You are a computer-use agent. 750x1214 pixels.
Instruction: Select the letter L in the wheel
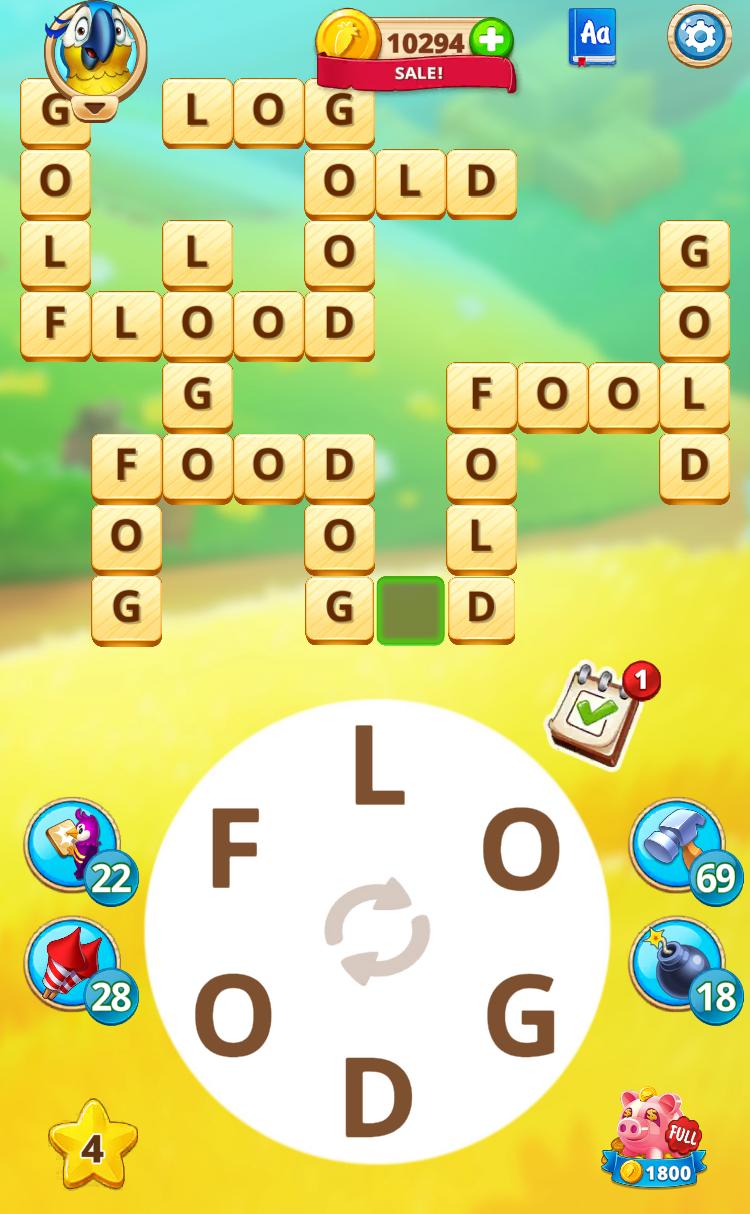pyautogui.click(x=377, y=767)
